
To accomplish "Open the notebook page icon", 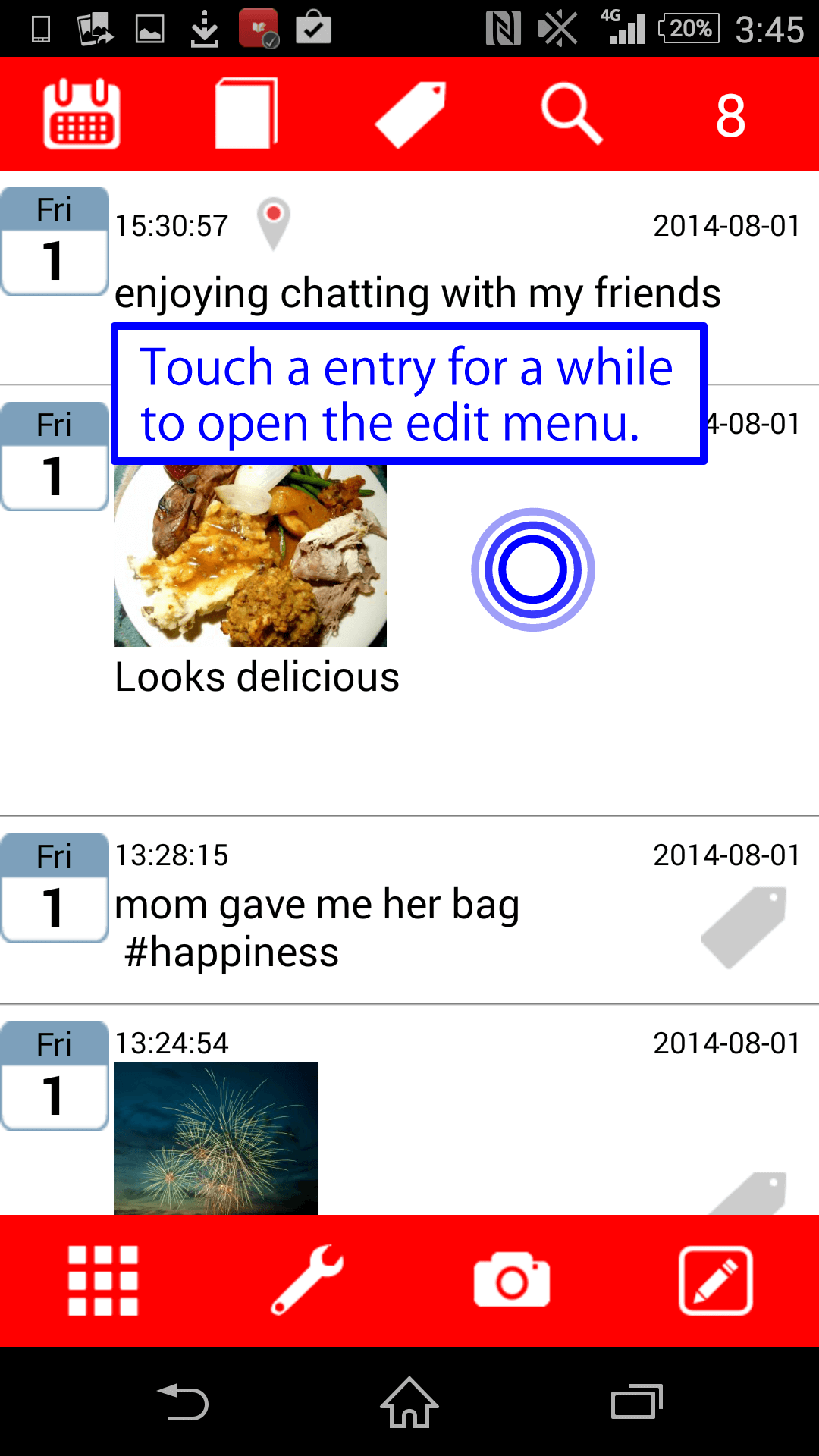I will [x=246, y=114].
